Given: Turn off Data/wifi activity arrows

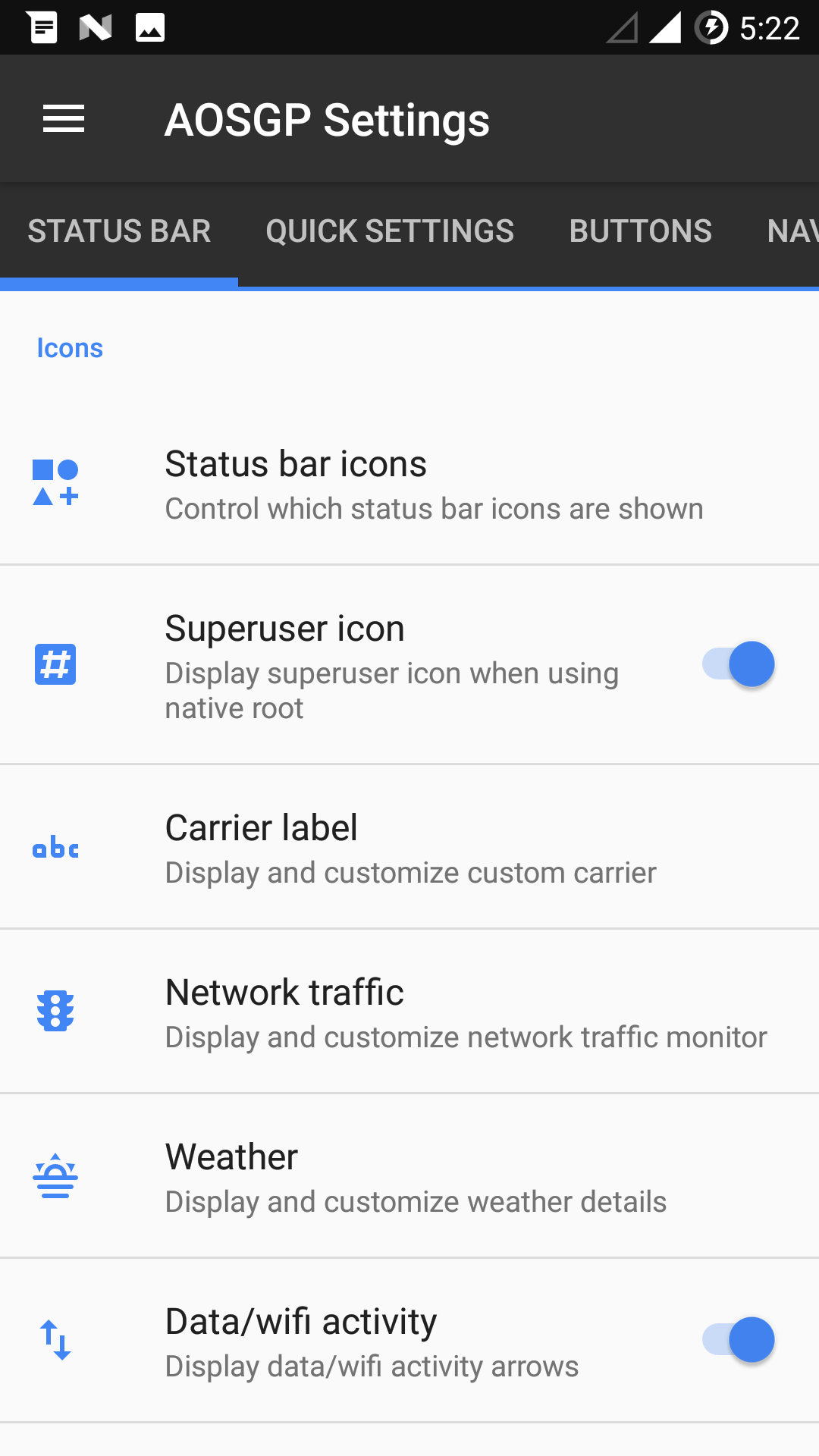Looking at the screenshot, I should tap(738, 1340).
